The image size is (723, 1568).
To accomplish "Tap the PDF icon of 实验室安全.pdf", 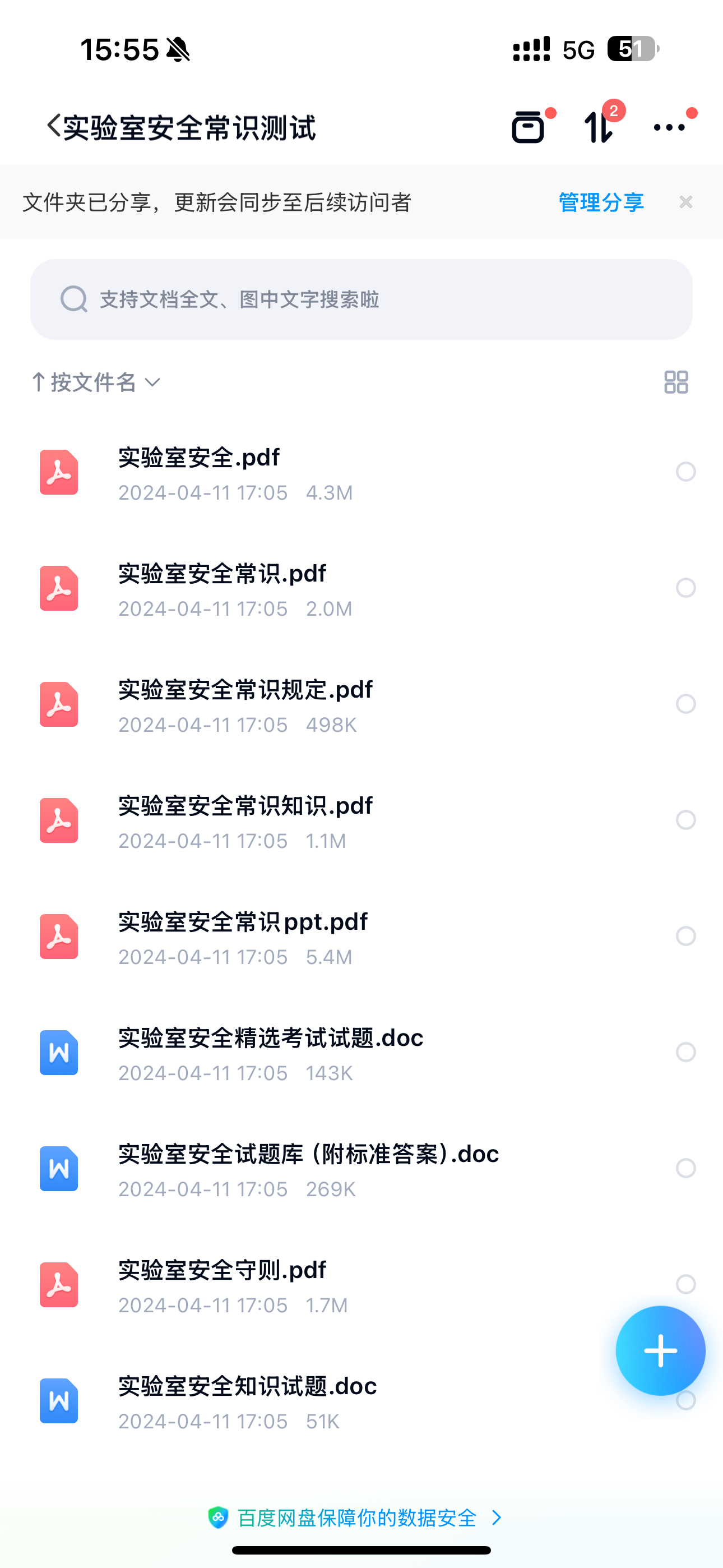I will 58,472.
